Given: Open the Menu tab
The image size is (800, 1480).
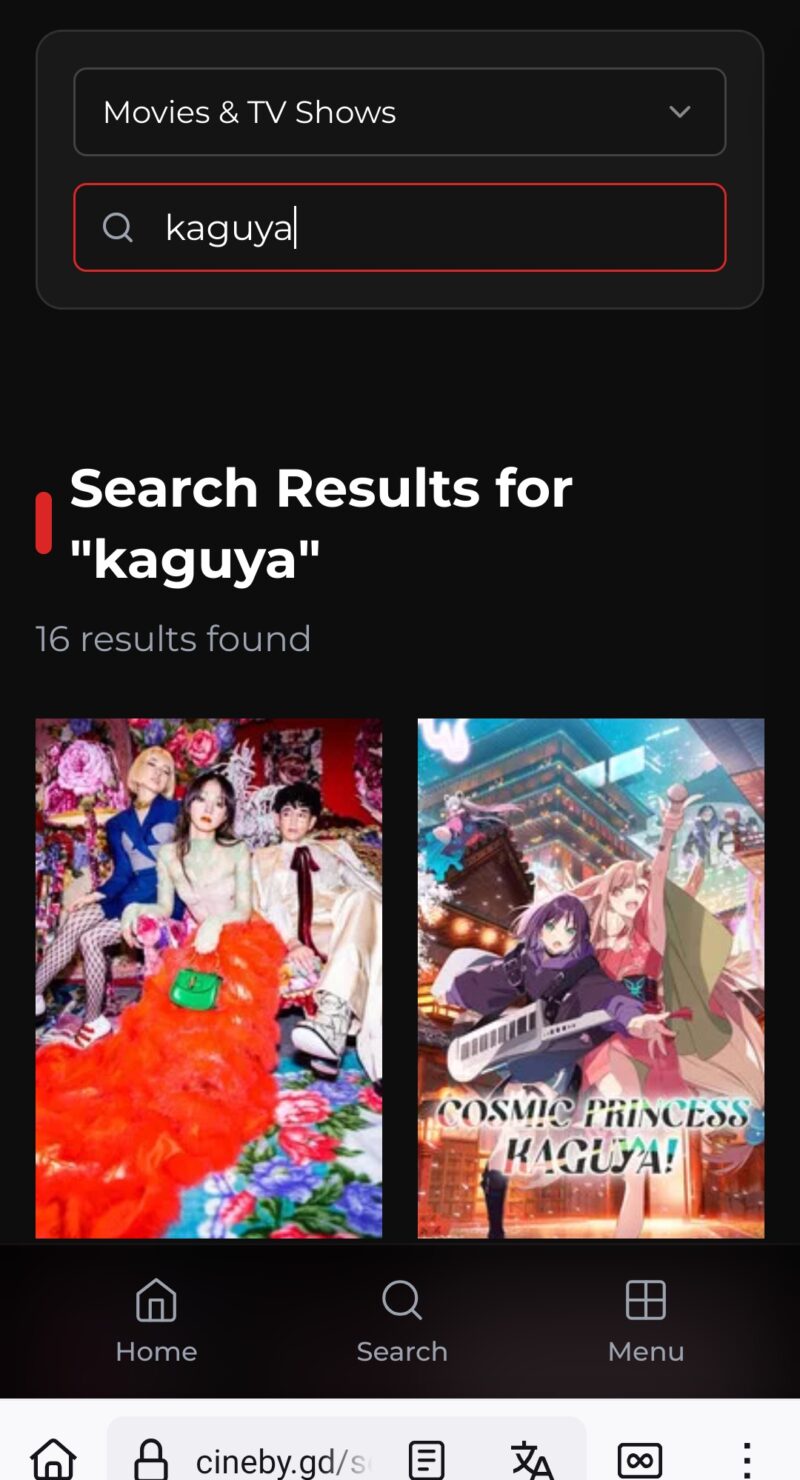Looking at the screenshot, I should pos(645,1322).
